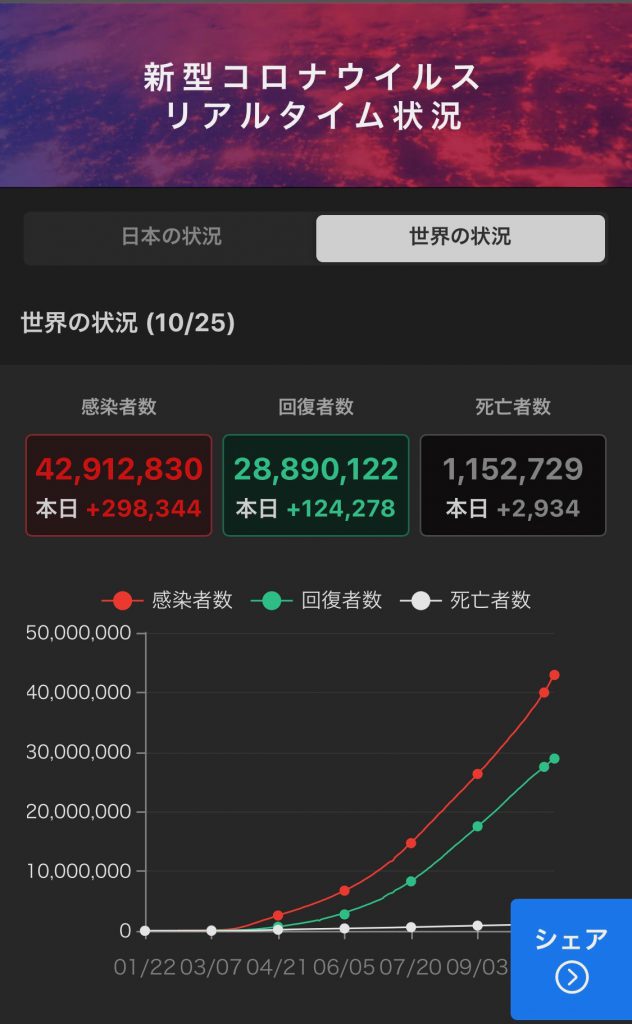
Task: Toggle the 死亡者数 series in chart legend
Action: point(466,600)
